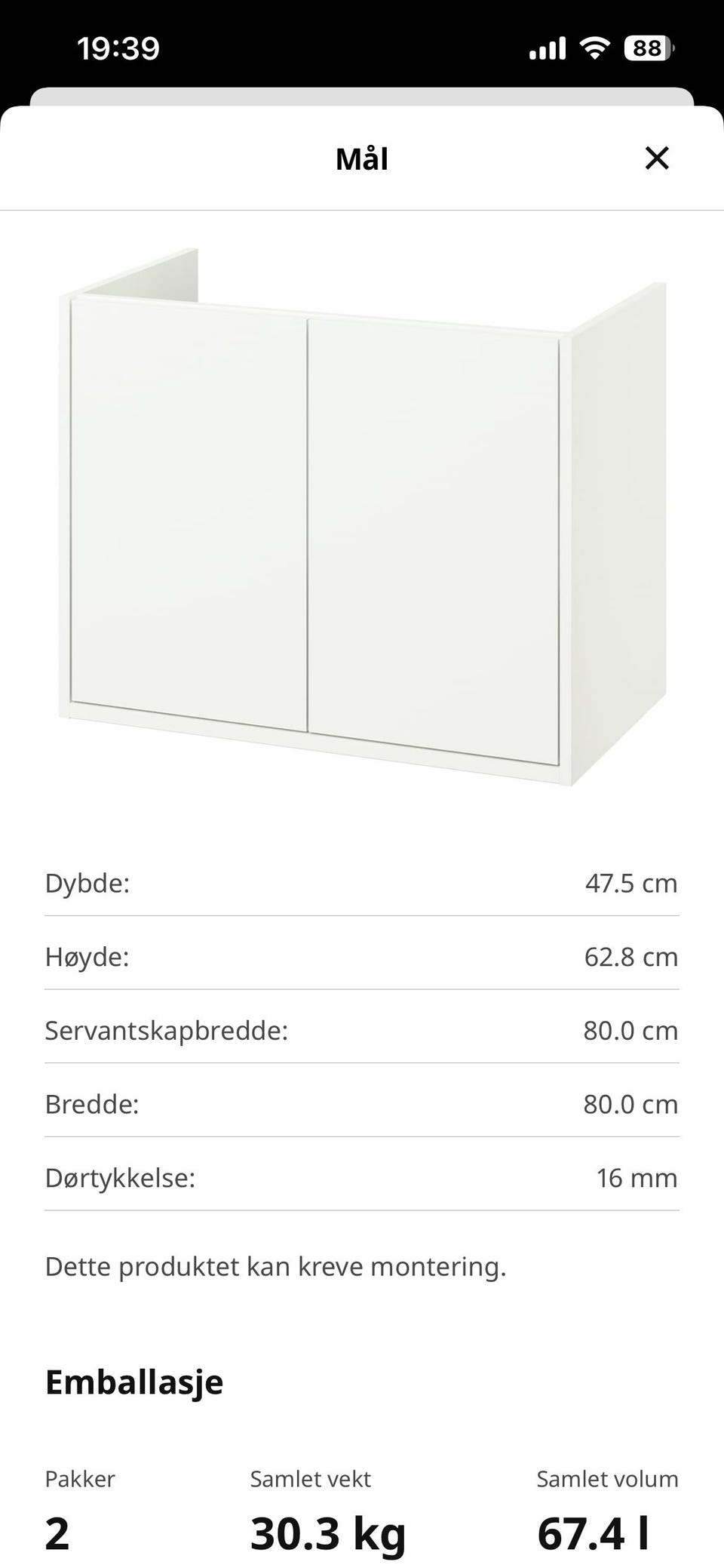This screenshot has width=724, height=1568.
Task: Tap the Dørtykkelse row showing 16 mm
Action: tap(362, 1177)
